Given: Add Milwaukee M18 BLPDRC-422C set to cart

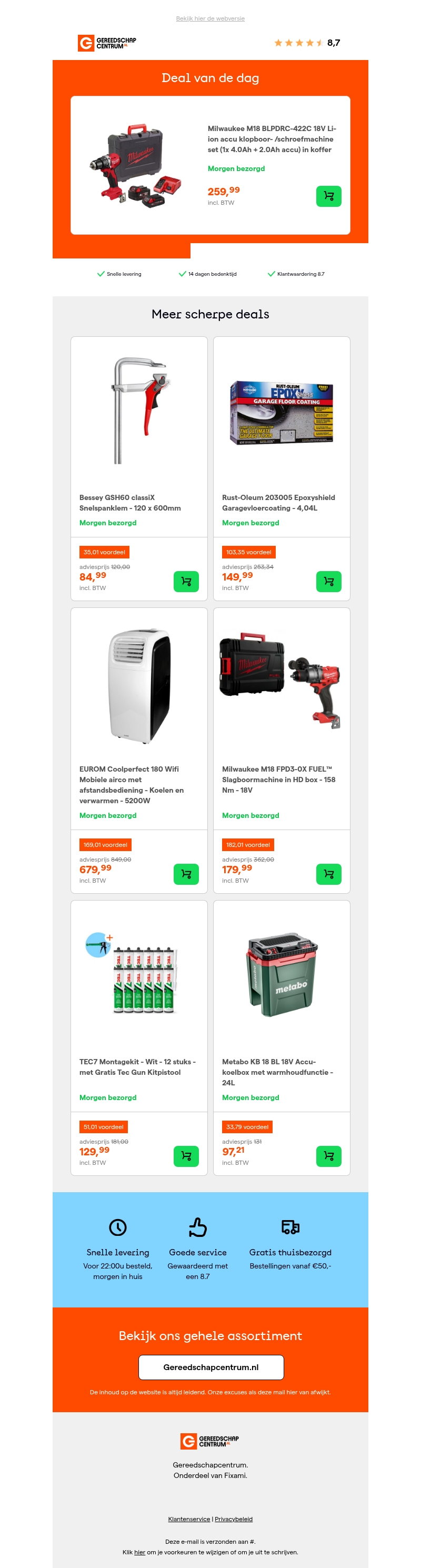Looking at the screenshot, I should click(x=328, y=196).
